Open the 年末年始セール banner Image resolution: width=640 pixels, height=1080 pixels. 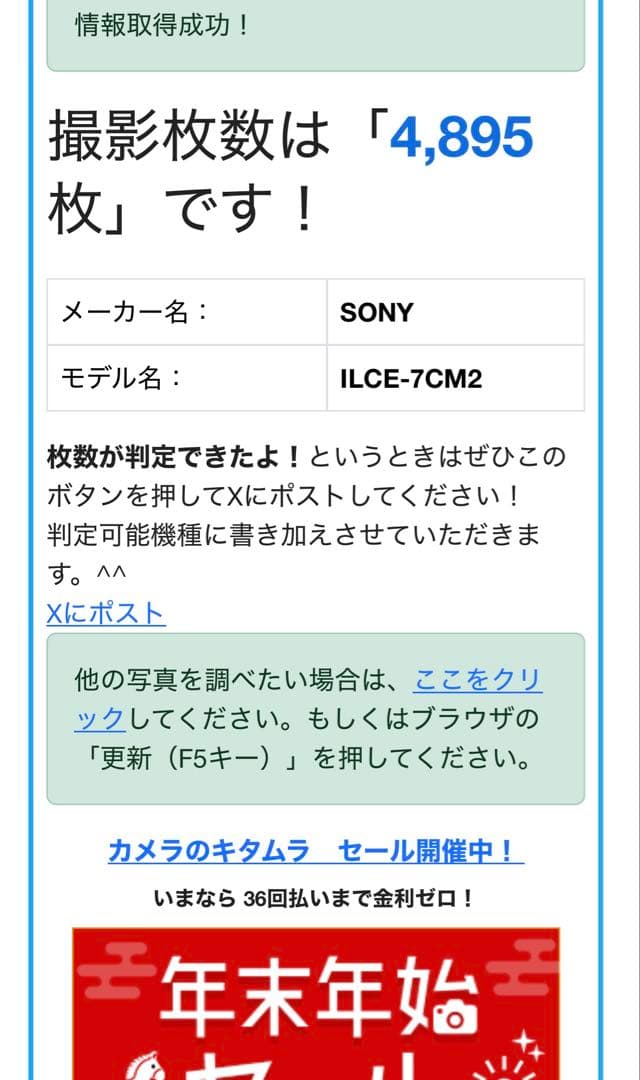click(x=315, y=1005)
